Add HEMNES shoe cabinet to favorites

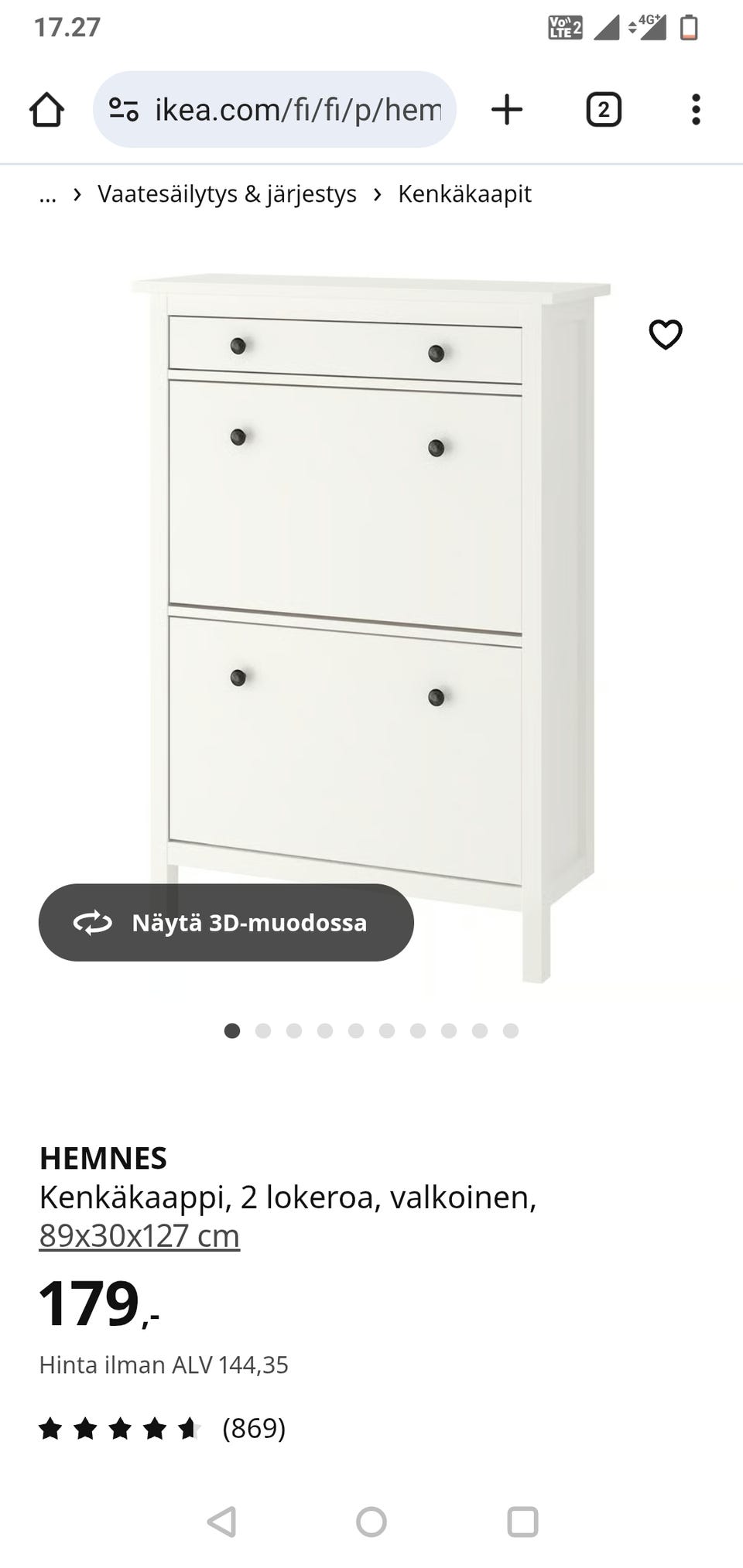coord(666,335)
